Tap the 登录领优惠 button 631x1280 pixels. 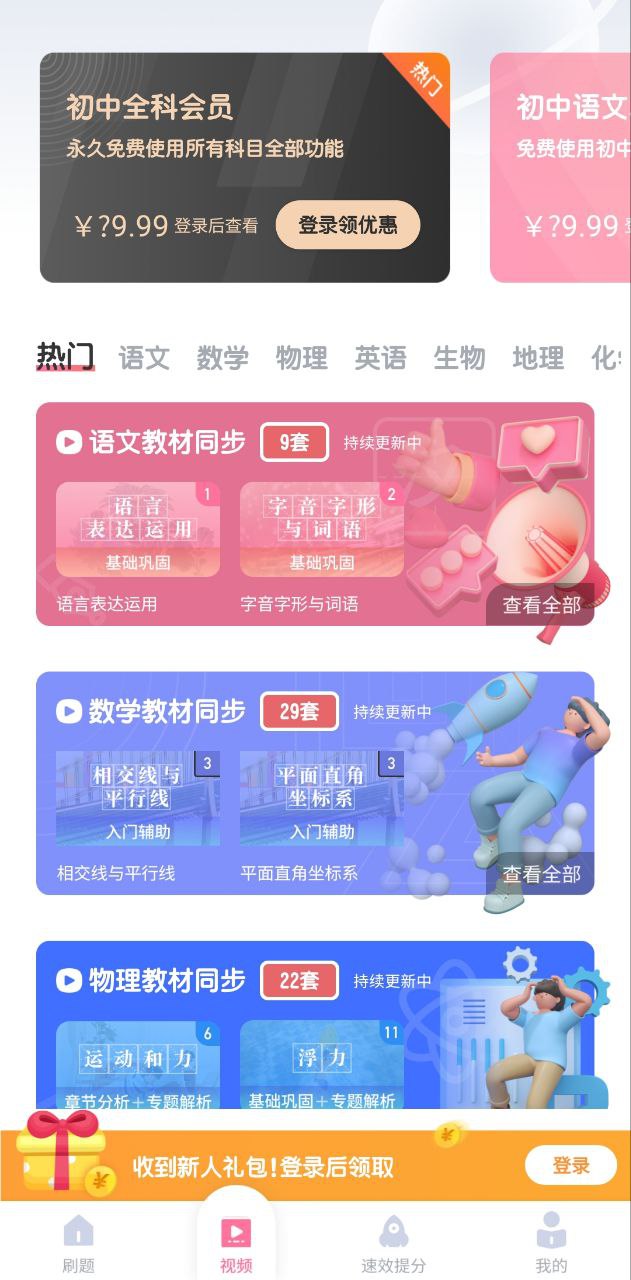(347, 225)
